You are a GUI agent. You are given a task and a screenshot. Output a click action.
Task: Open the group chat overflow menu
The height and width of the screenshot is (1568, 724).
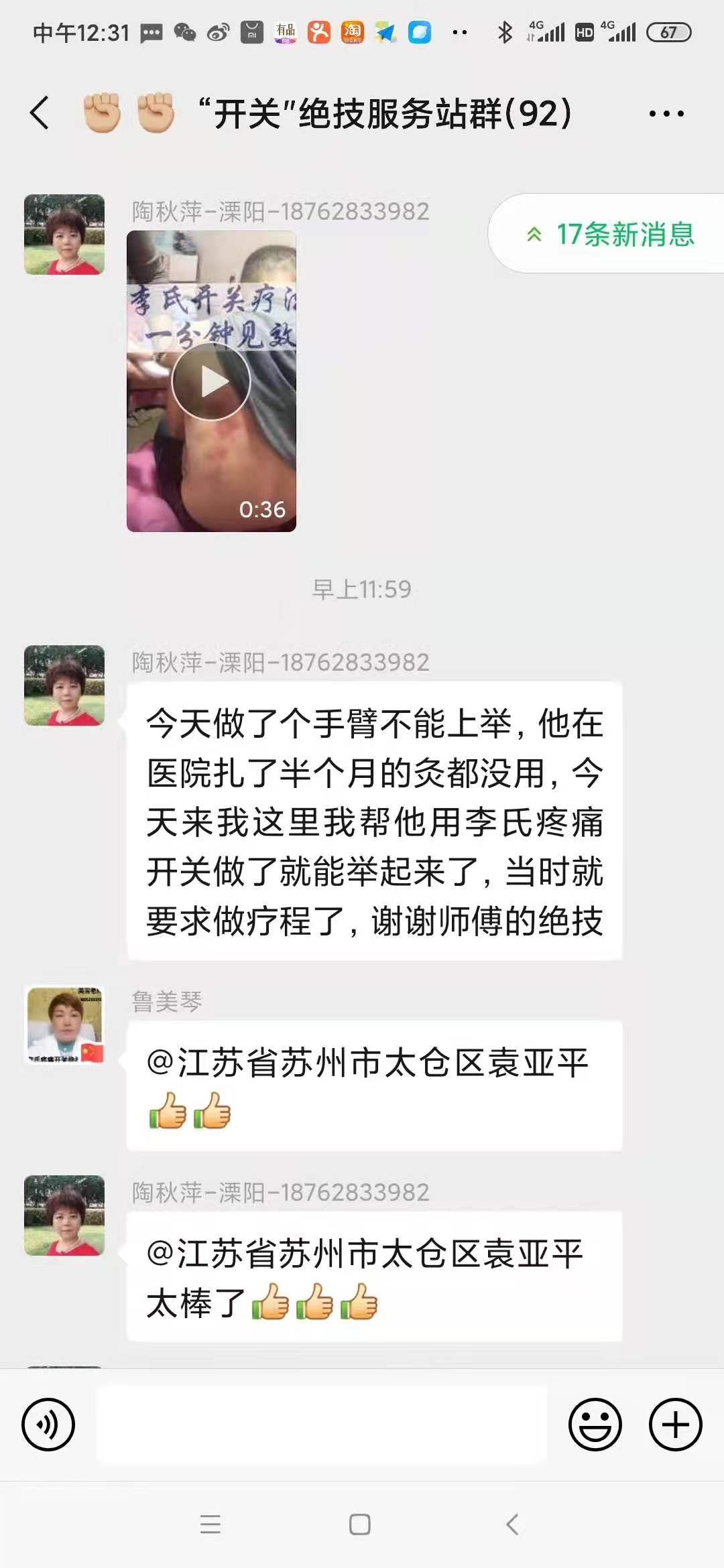tap(666, 114)
